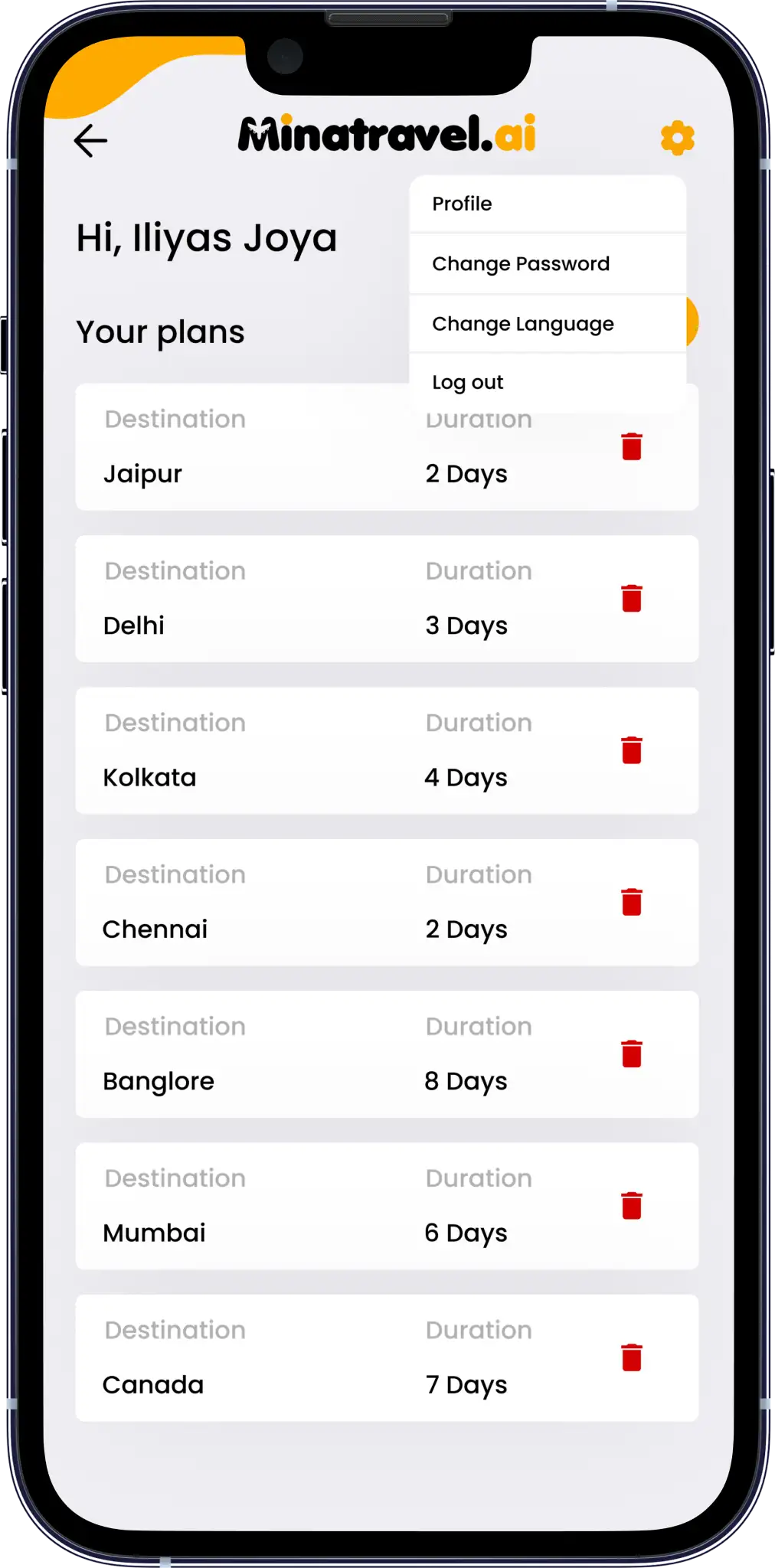Select Change Password option

(x=521, y=264)
